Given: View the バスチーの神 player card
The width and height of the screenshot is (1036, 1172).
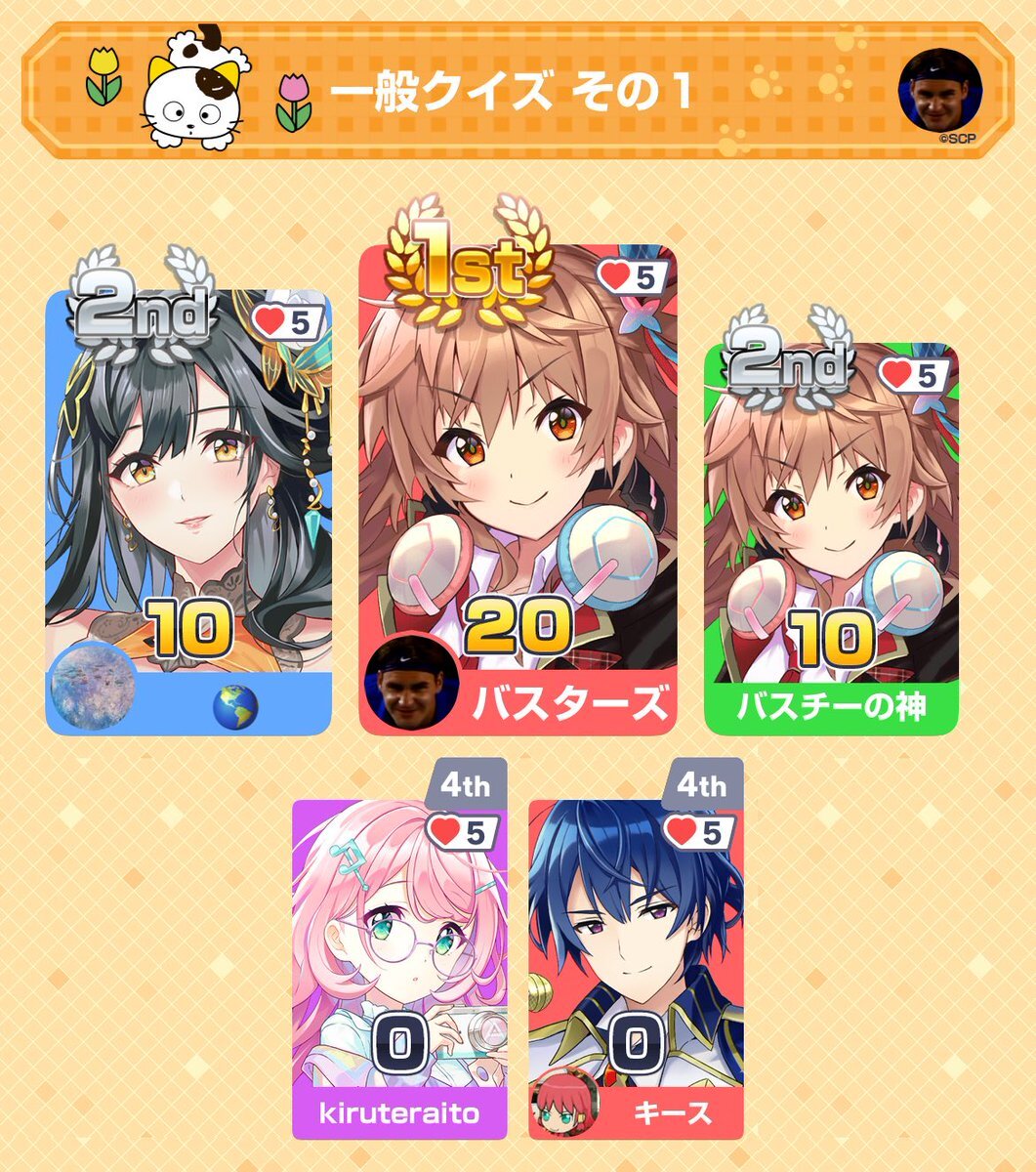Looking at the screenshot, I should pyautogui.click(x=831, y=537).
